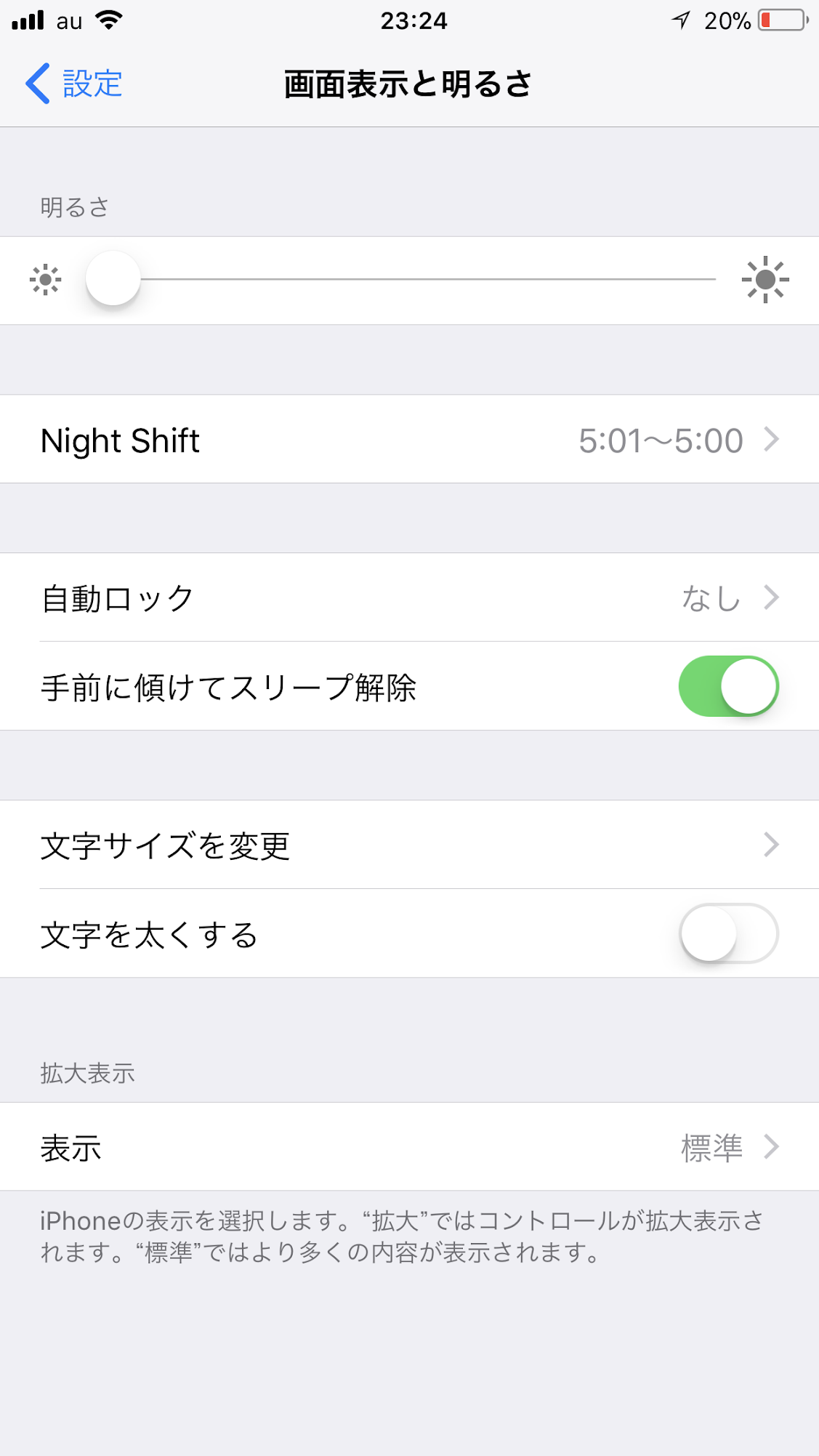Open the 自動ロック setting
Image resolution: width=819 pixels, height=1456 pixels.
(x=409, y=598)
